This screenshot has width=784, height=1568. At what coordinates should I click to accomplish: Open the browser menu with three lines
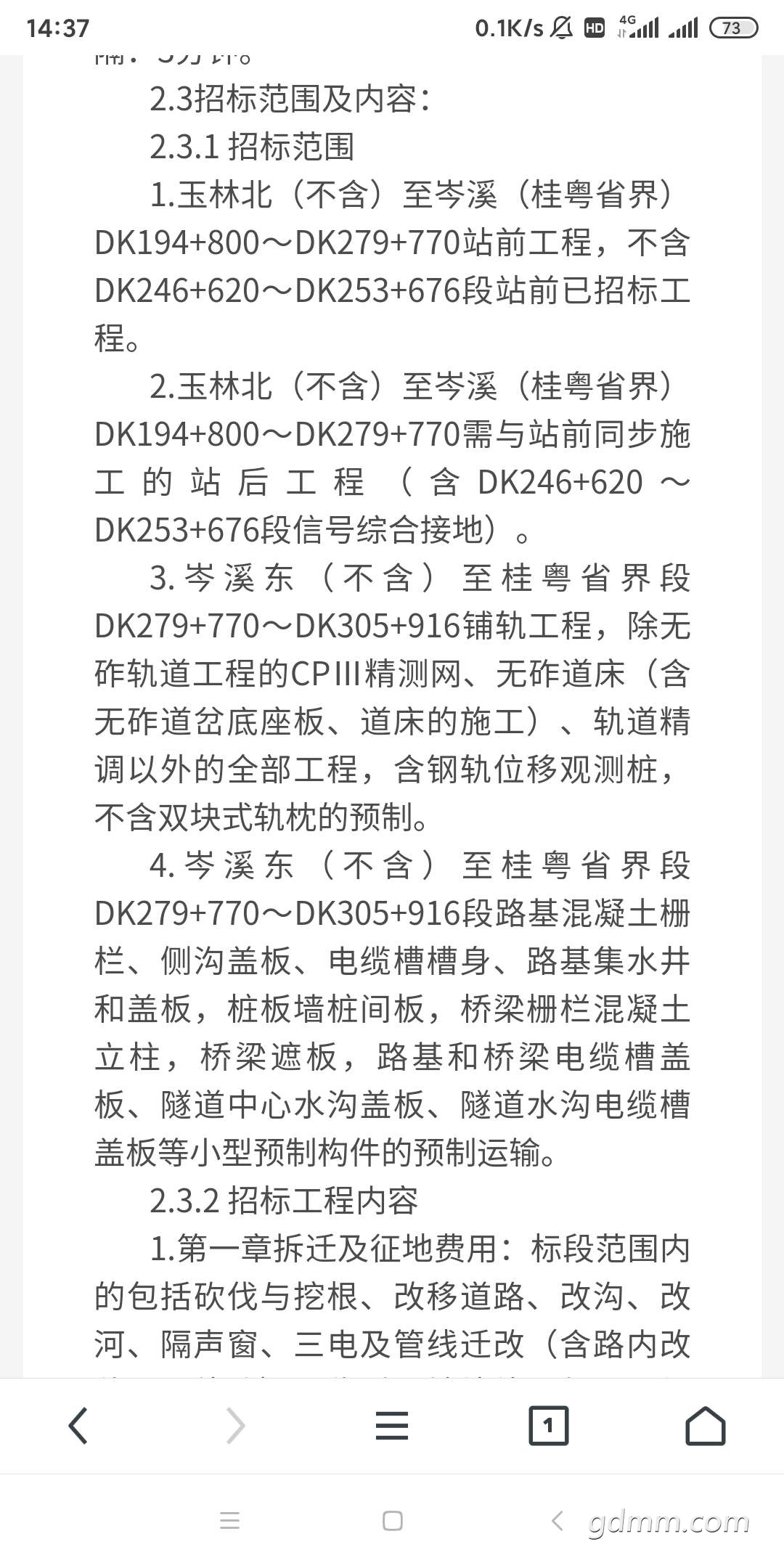392,1426
